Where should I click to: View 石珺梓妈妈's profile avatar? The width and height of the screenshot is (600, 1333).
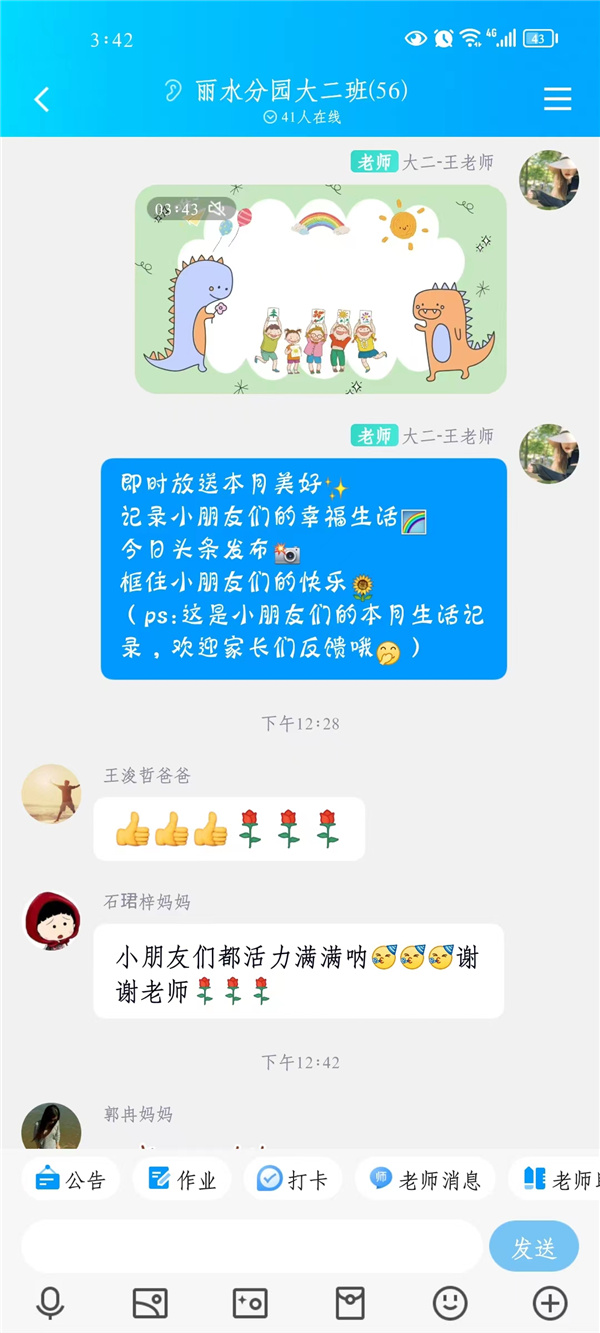click(x=51, y=921)
